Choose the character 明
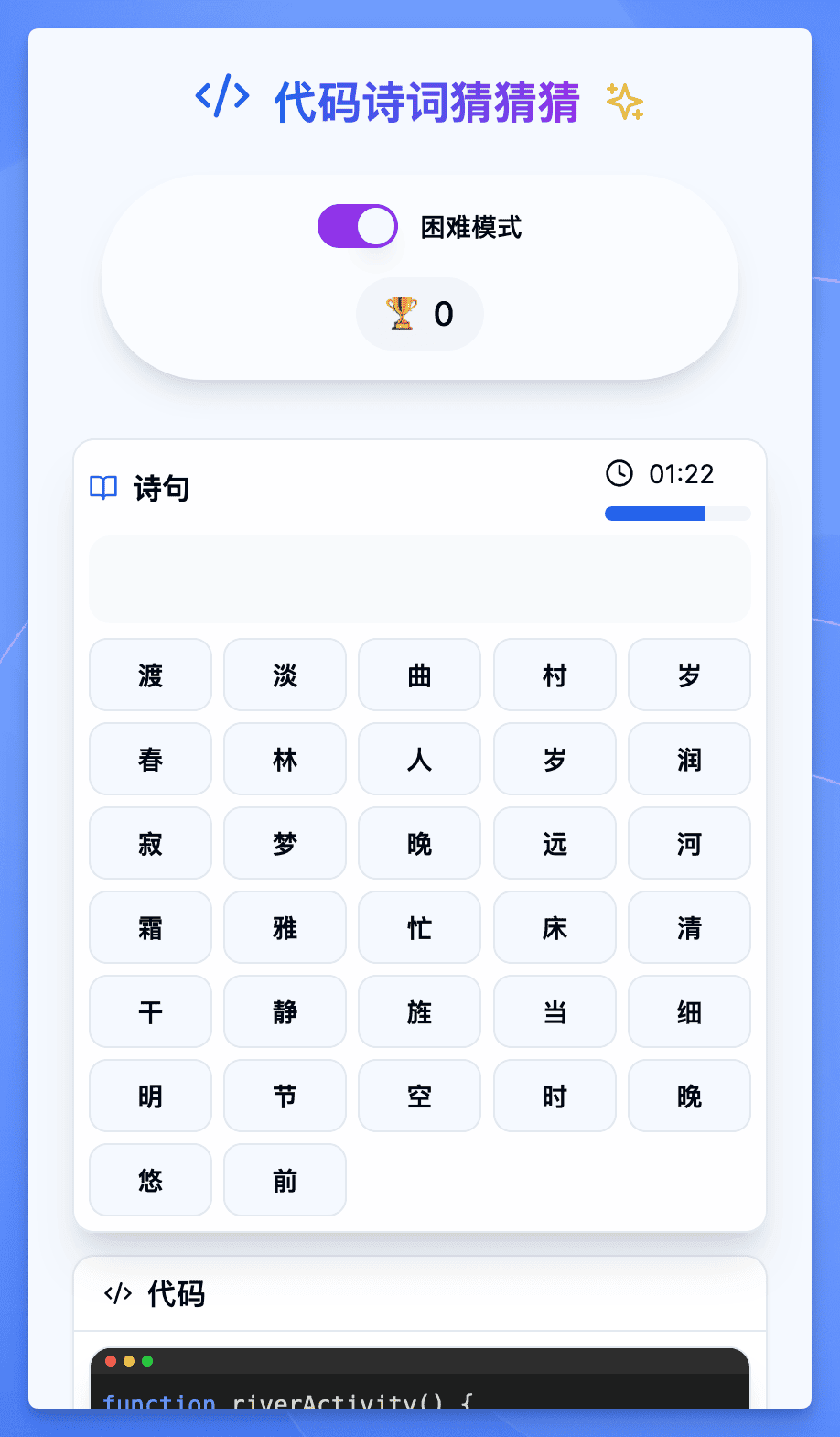This screenshot has width=840, height=1437. coord(150,1096)
